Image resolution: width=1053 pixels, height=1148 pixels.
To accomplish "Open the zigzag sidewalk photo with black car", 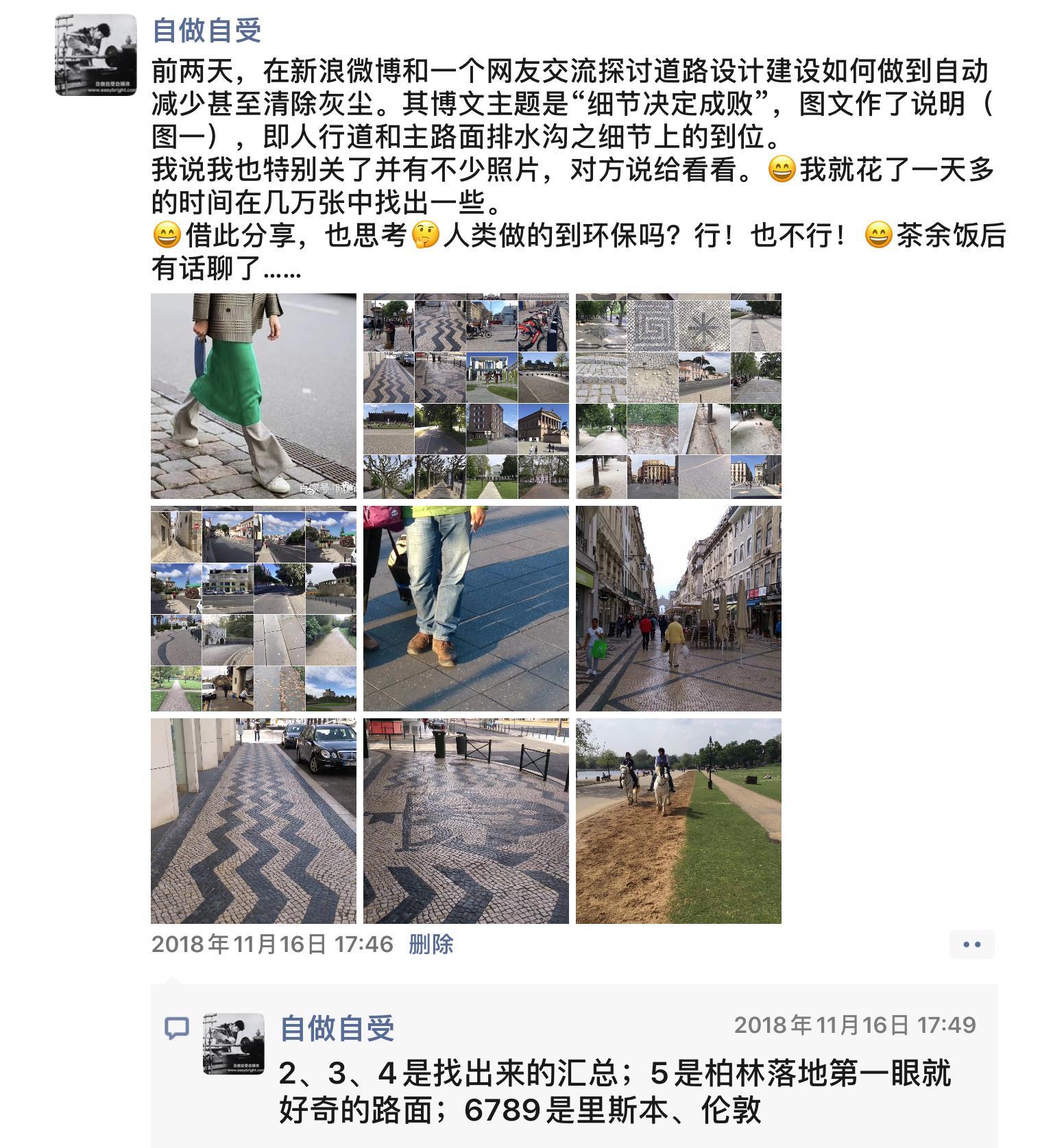I will point(254,821).
